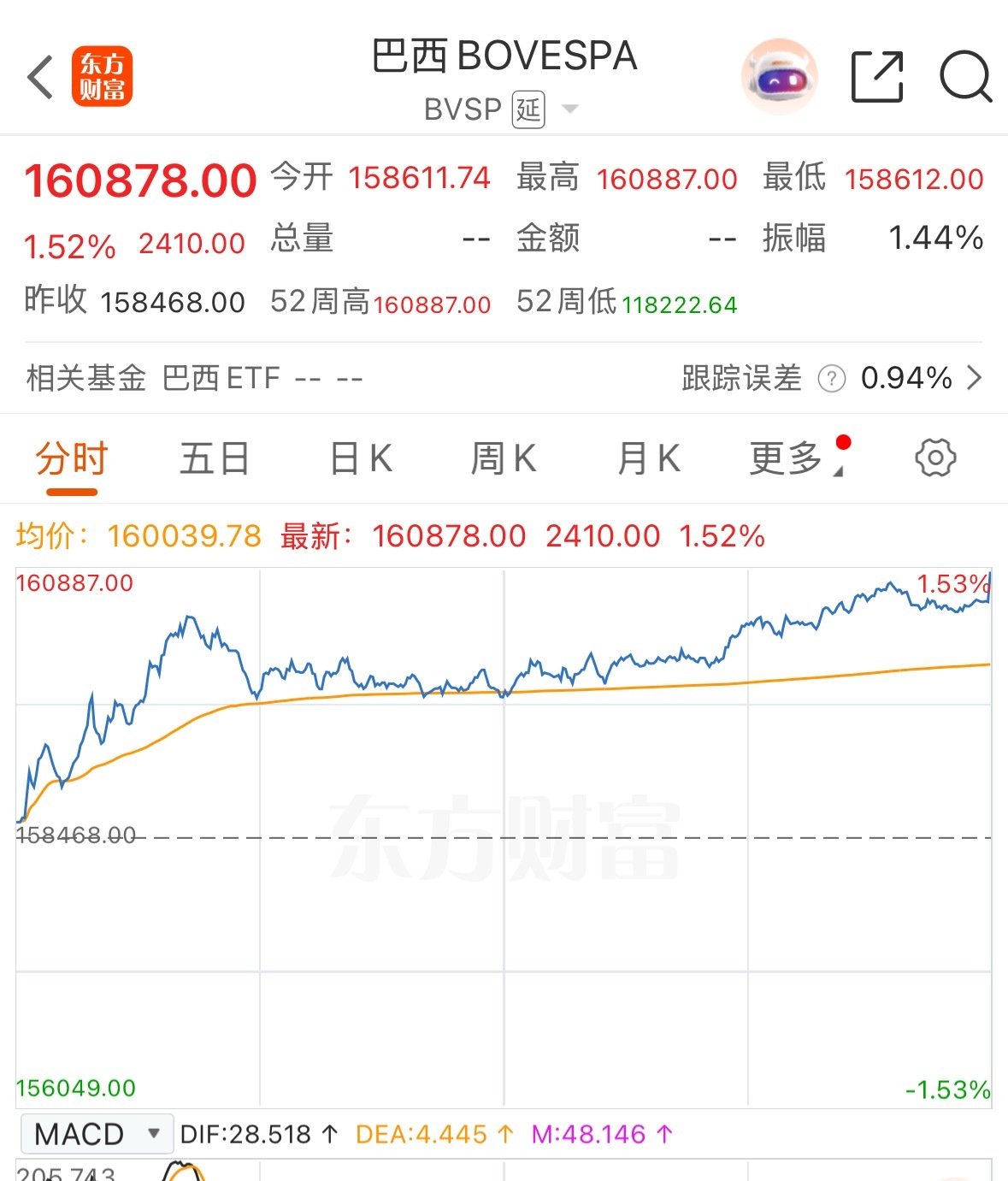Viewport: 1008px width, 1181px height.
Task: Switch to the 五日 five-day tab
Action: tap(214, 458)
